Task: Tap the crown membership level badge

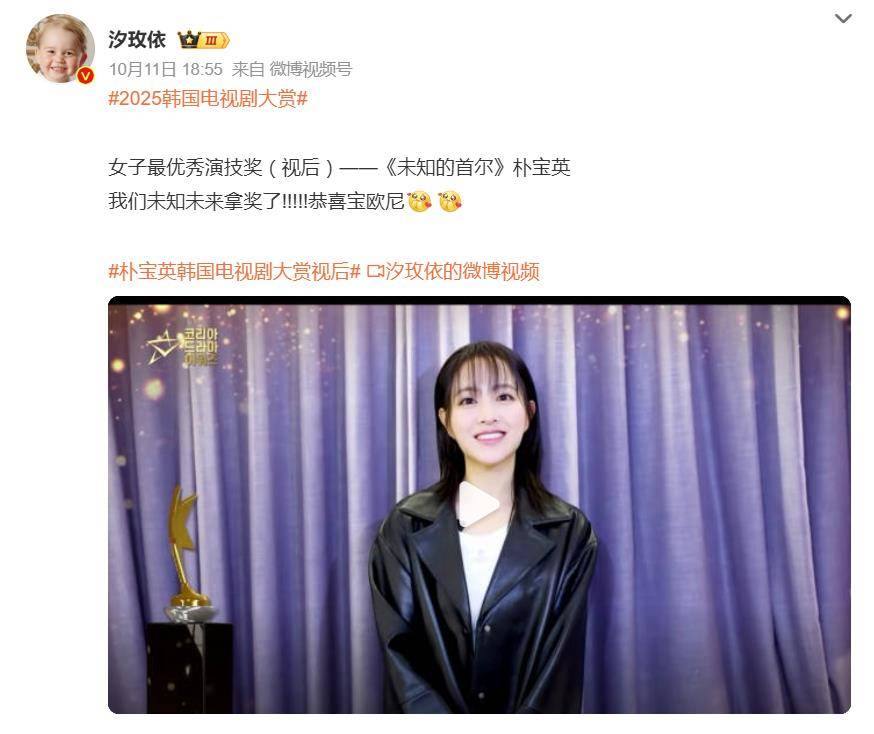Action: 203,40
